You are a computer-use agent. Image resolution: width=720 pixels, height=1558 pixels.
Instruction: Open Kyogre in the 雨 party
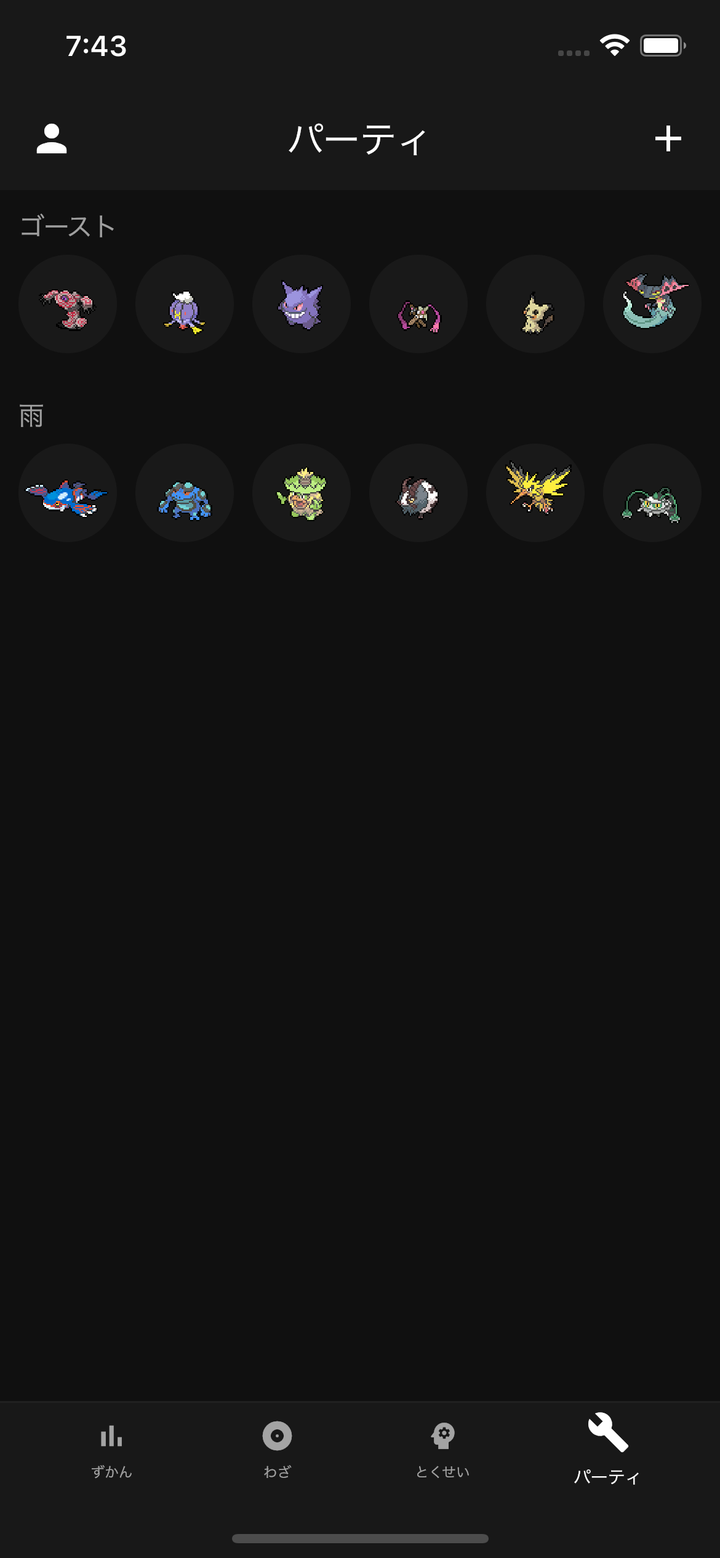point(67,493)
